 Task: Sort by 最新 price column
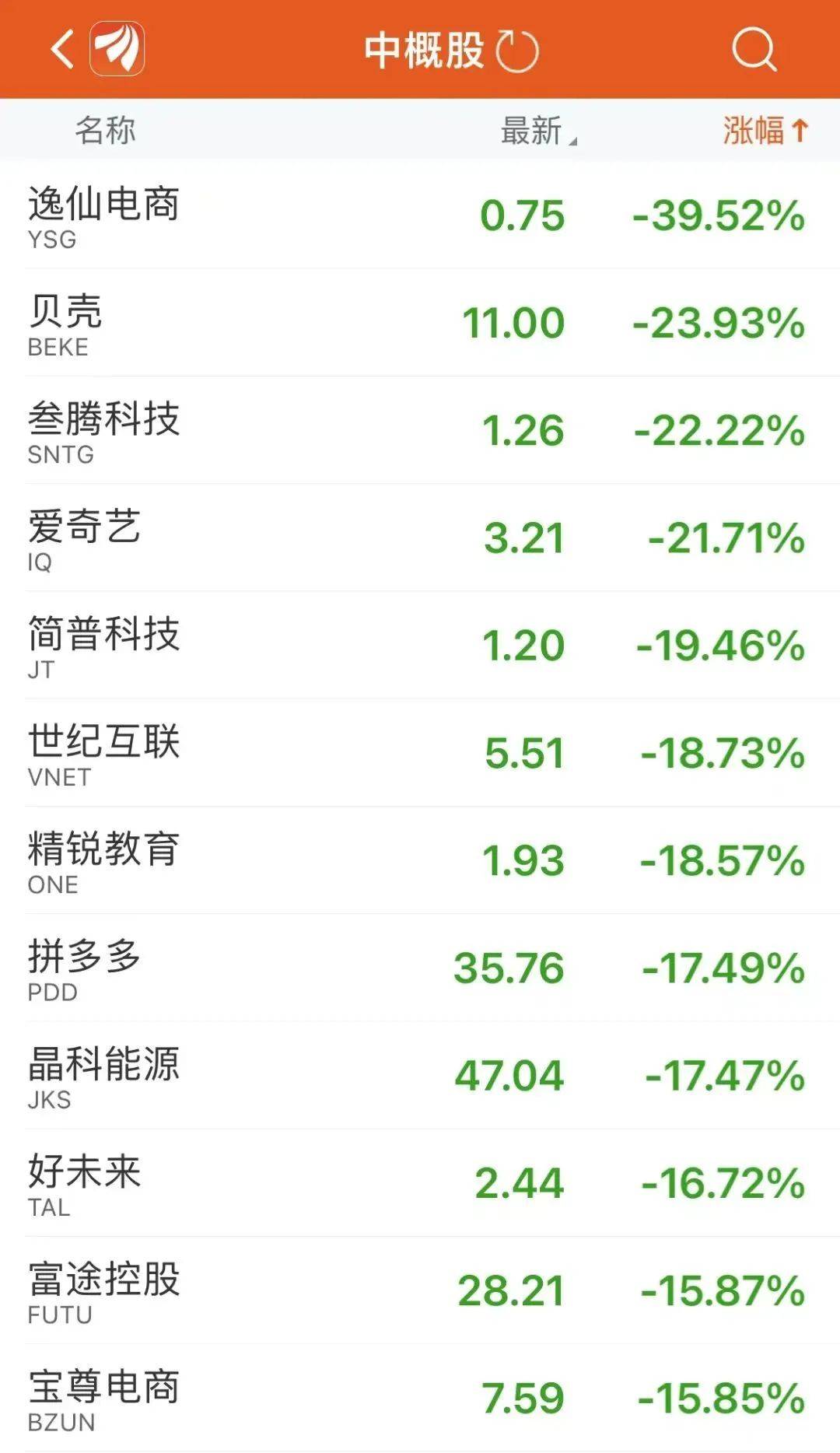click(x=538, y=130)
